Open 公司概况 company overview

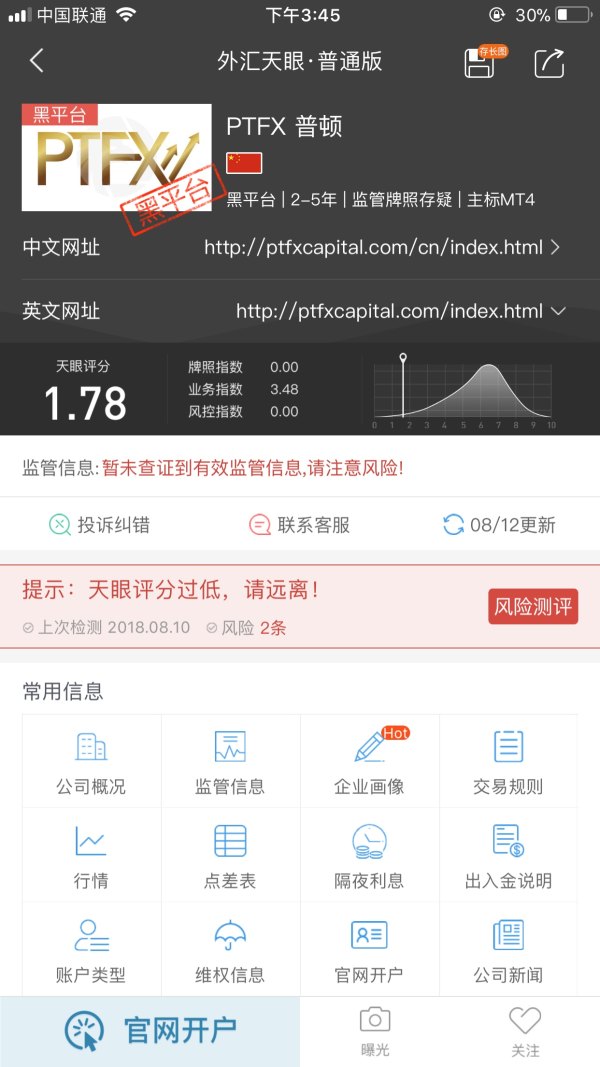91,762
